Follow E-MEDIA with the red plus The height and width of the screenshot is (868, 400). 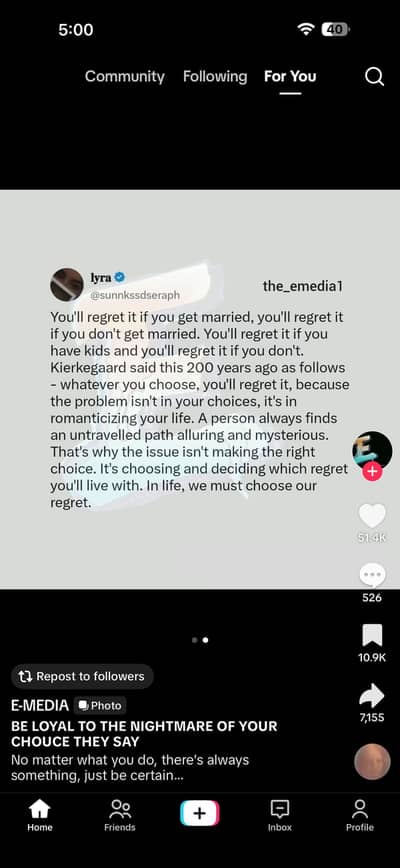pyautogui.click(x=372, y=472)
